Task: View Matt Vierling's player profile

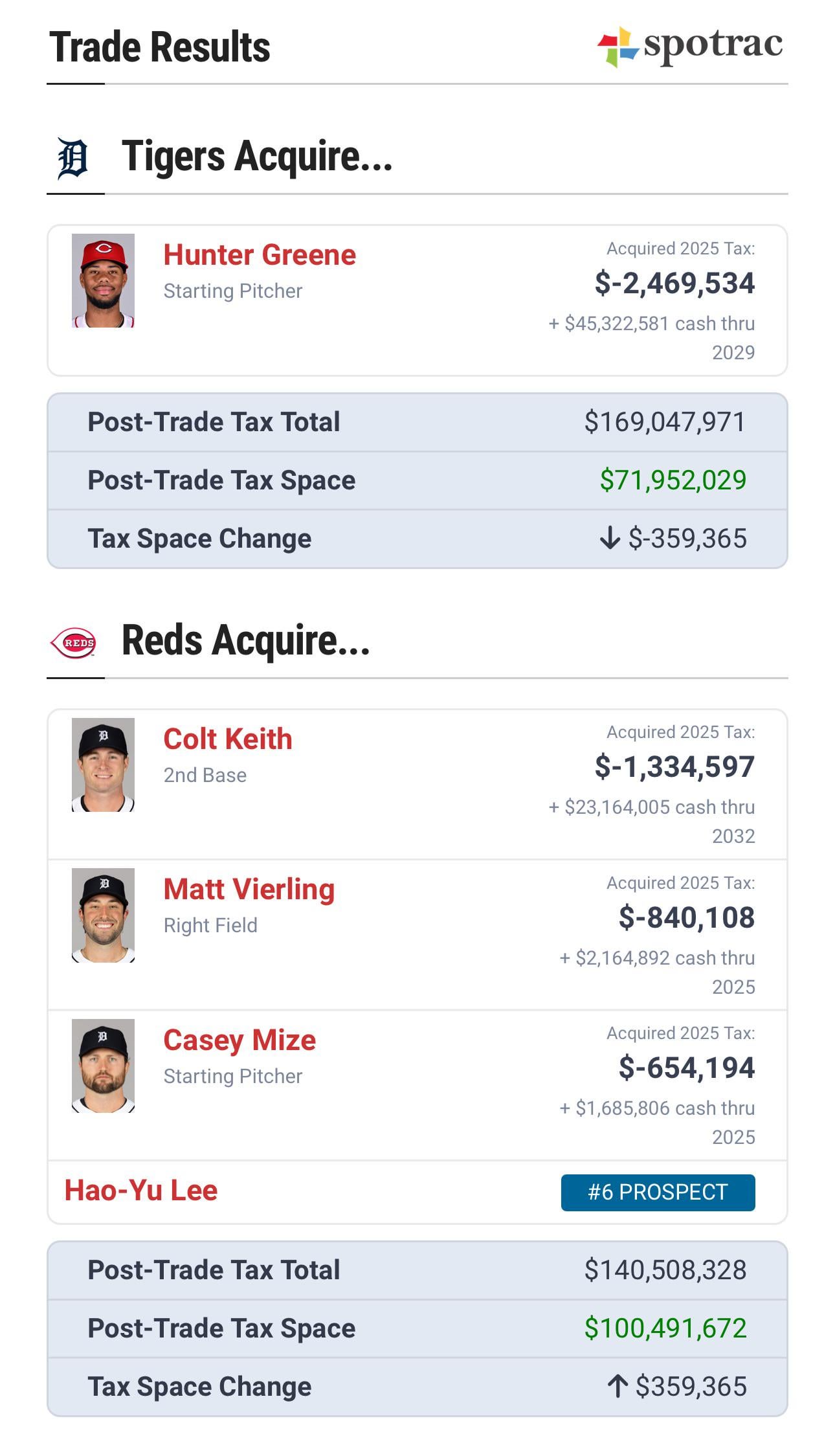Action: tap(249, 889)
